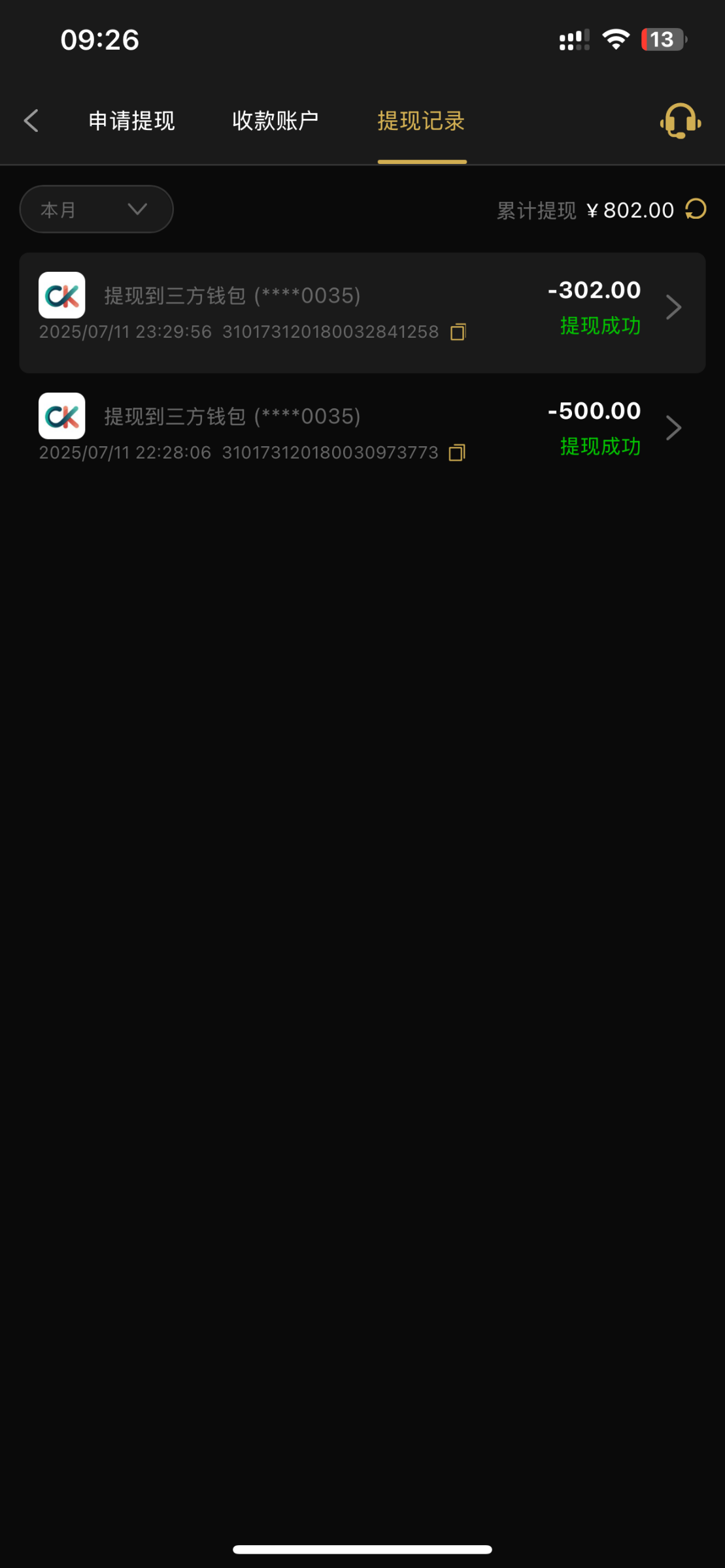Screen dimensions: 725x1568
Task: Open the -500.00 withdrawal record
Action: pos(673,428)
